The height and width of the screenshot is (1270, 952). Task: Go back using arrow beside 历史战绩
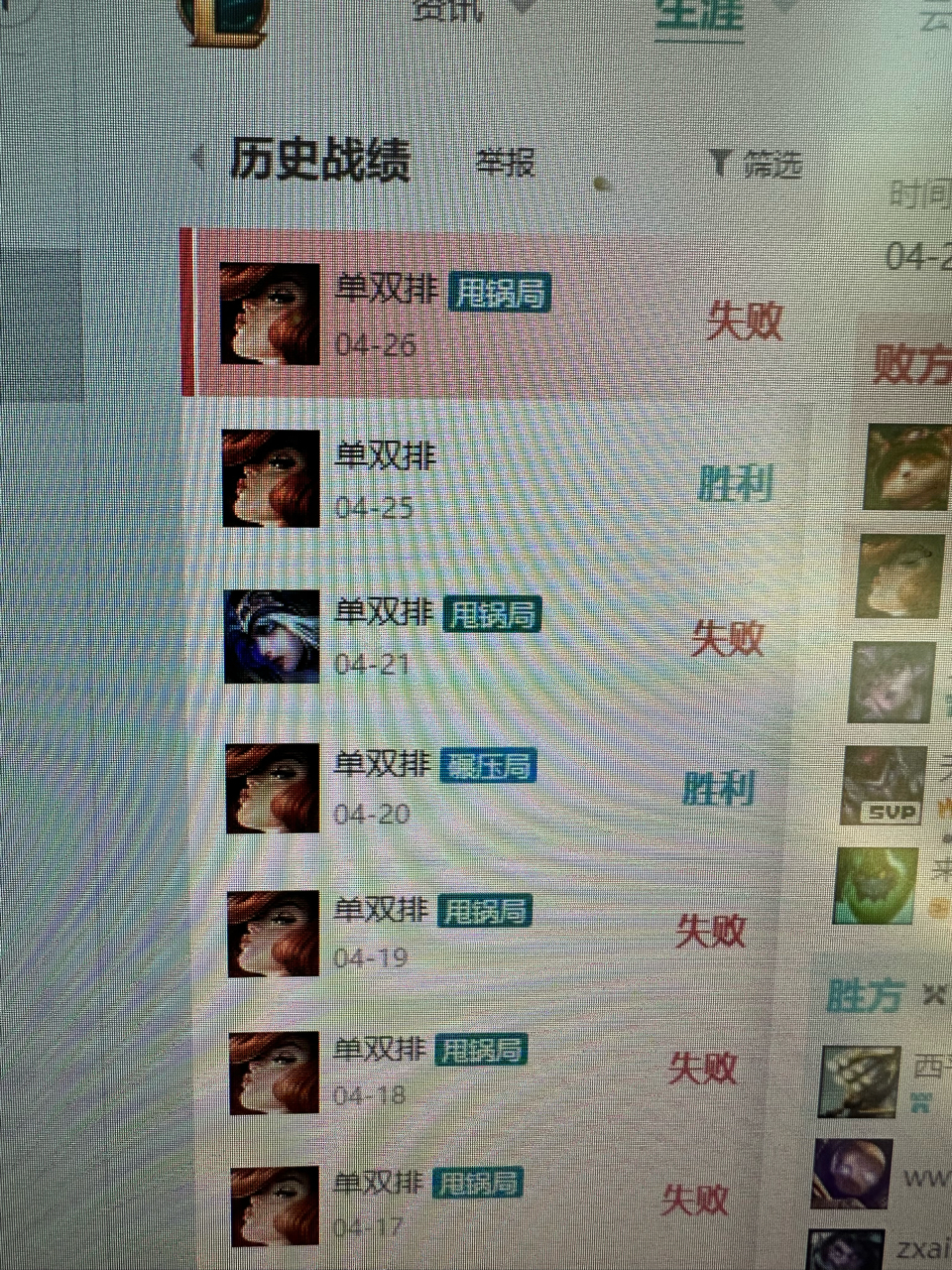[x=198, y=159]
